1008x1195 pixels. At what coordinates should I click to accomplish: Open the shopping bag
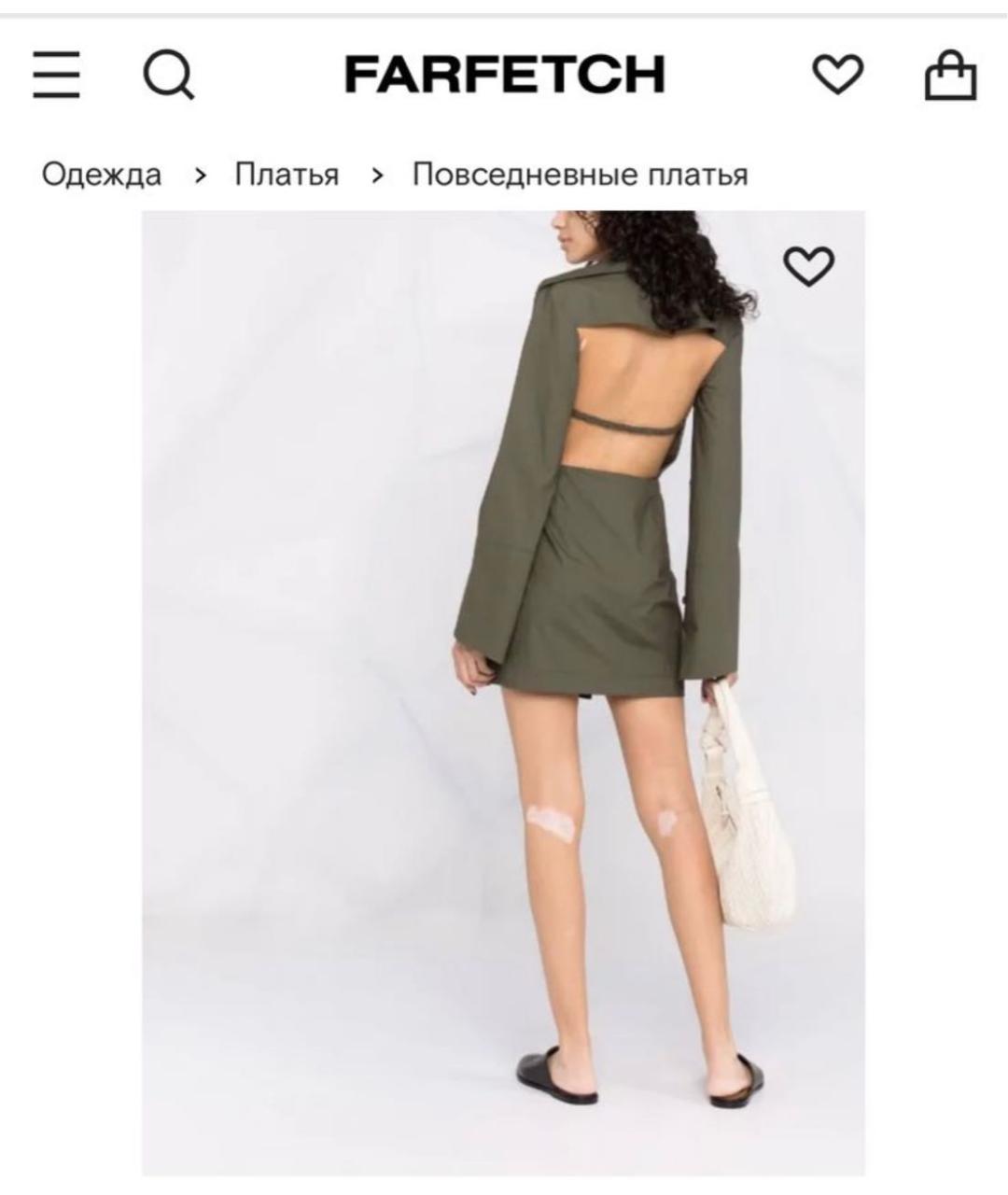pos(950,75)
